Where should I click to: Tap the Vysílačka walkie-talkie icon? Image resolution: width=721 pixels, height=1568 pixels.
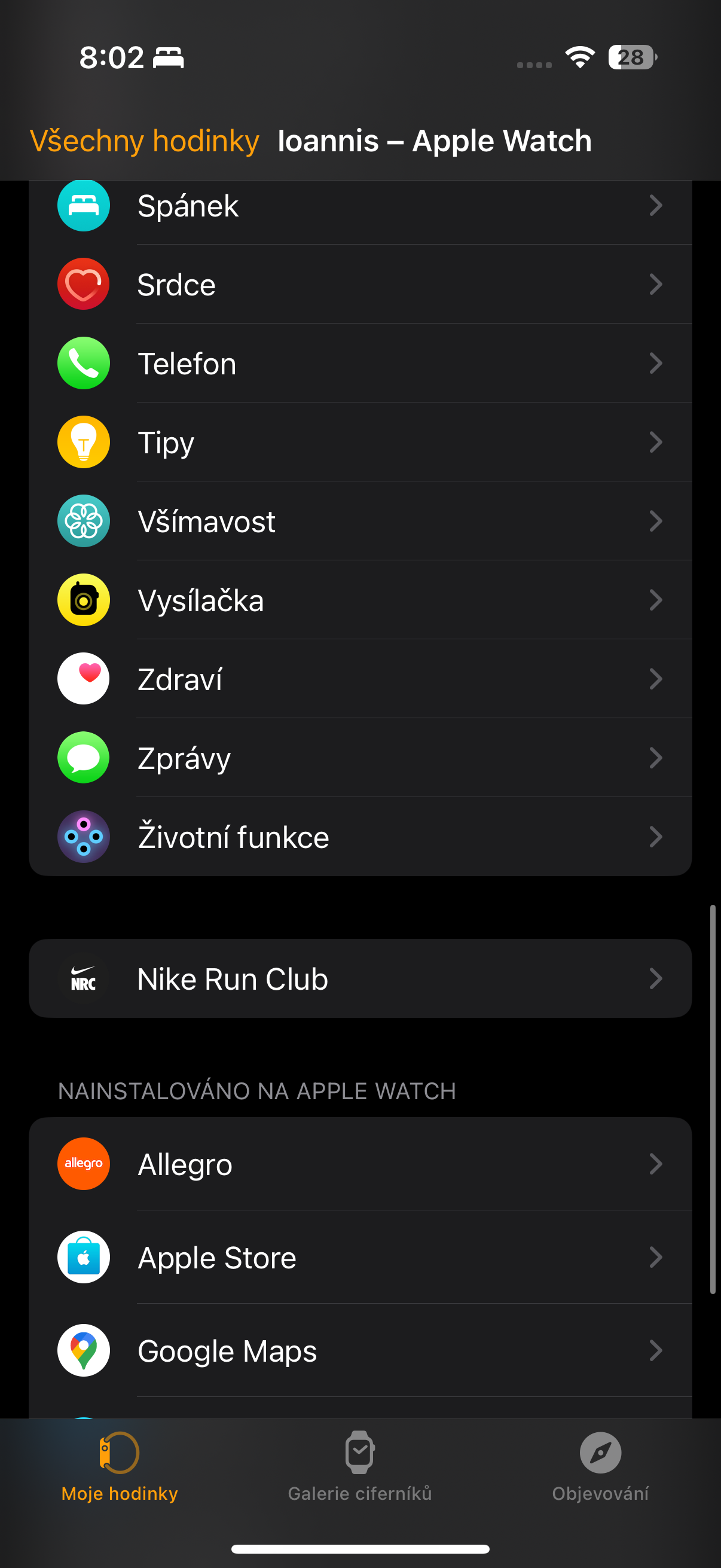pyautogui.click(x=83, y=600)
